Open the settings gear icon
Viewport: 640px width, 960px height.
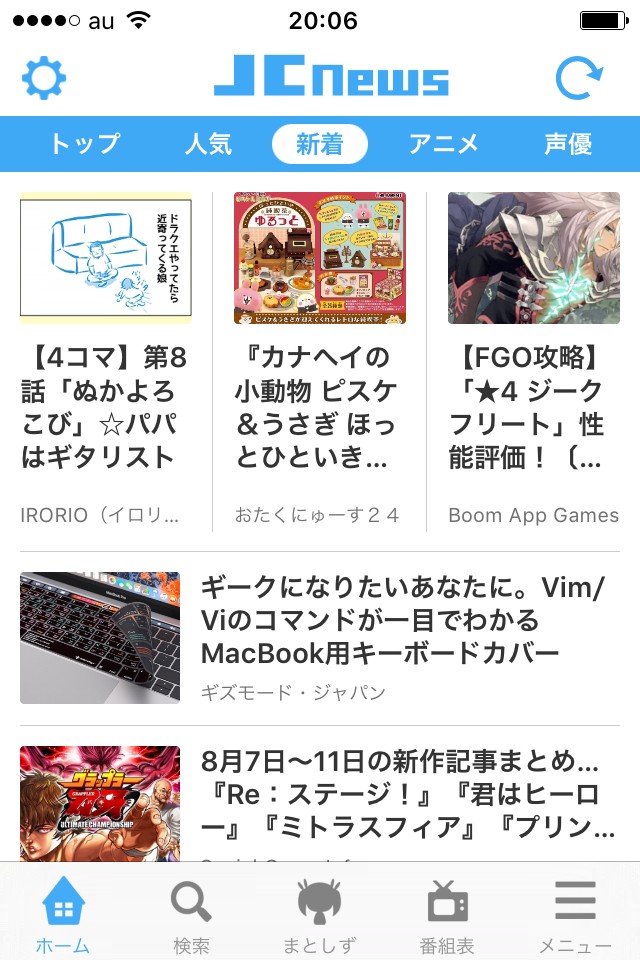point(44,79)
